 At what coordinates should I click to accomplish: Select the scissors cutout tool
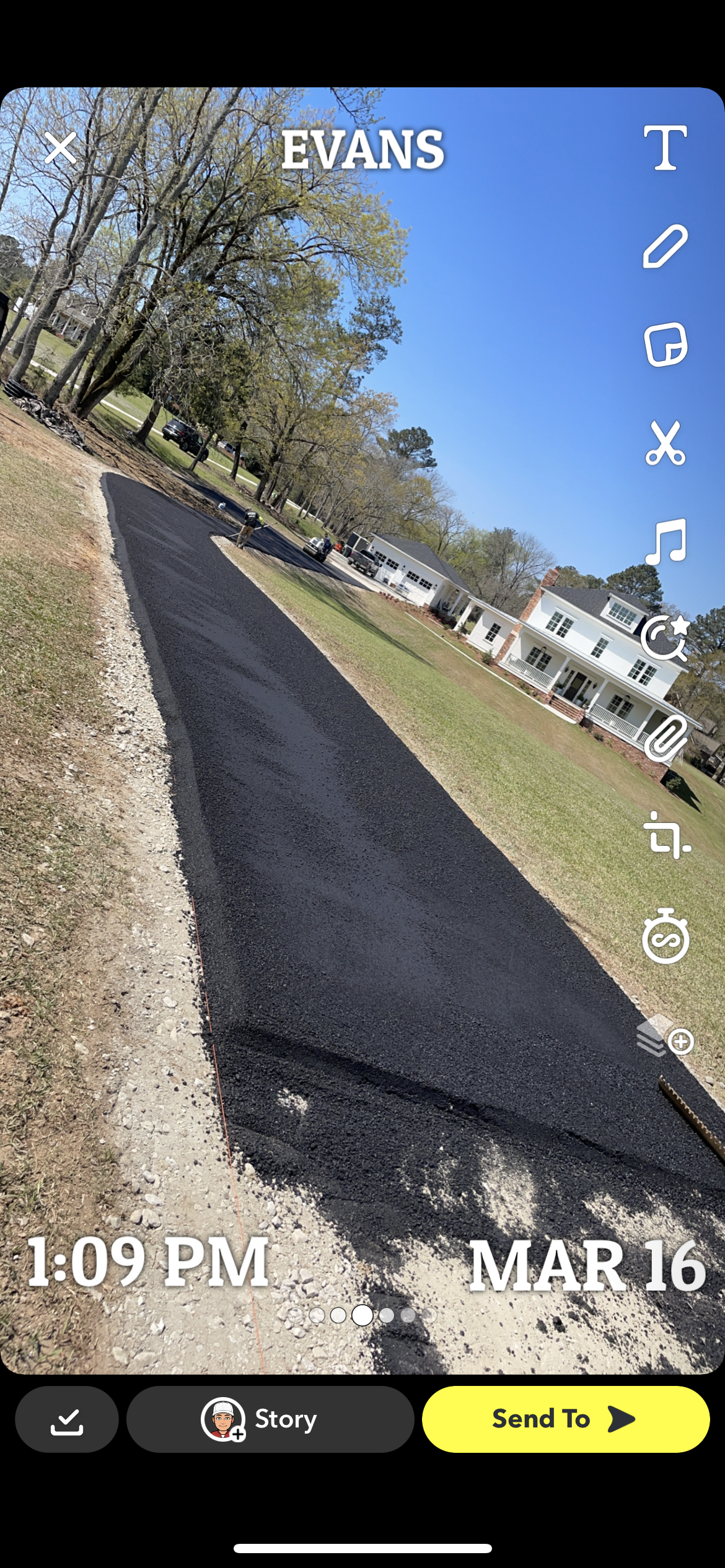click(665, 443)
